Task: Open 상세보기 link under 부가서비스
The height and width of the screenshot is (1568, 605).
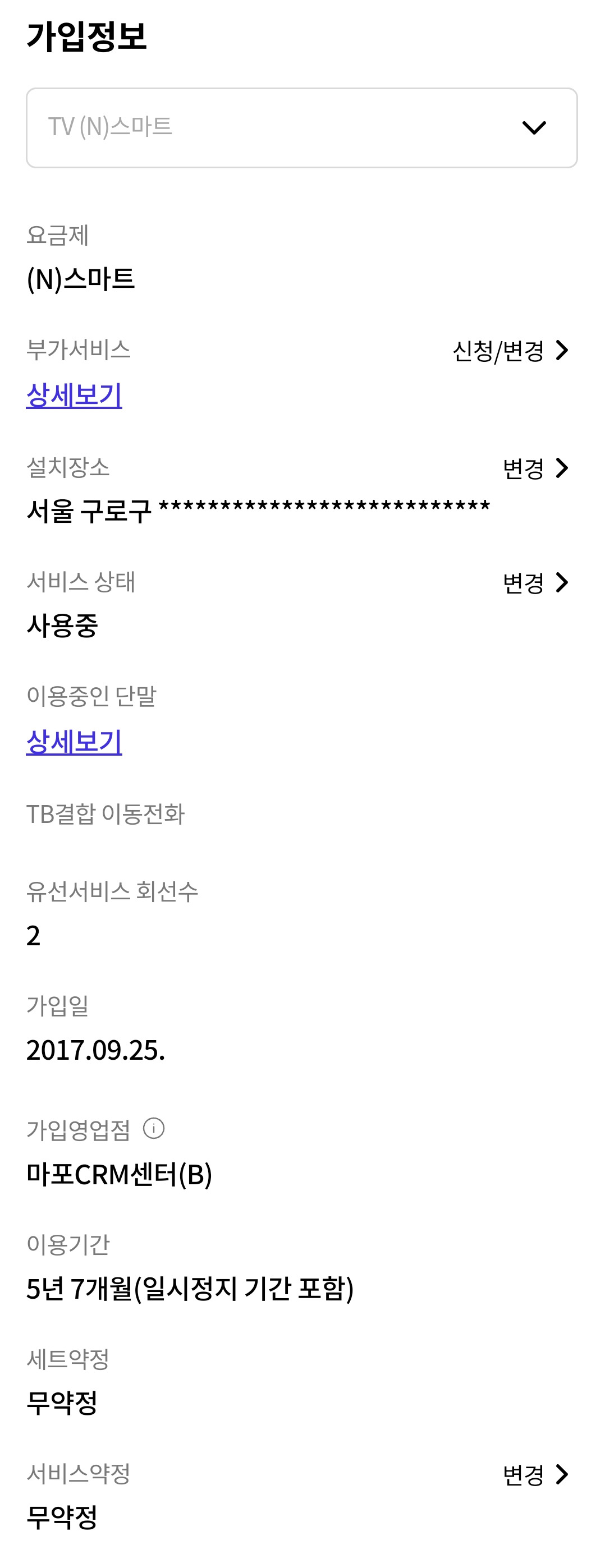Action: coord(74,395)
